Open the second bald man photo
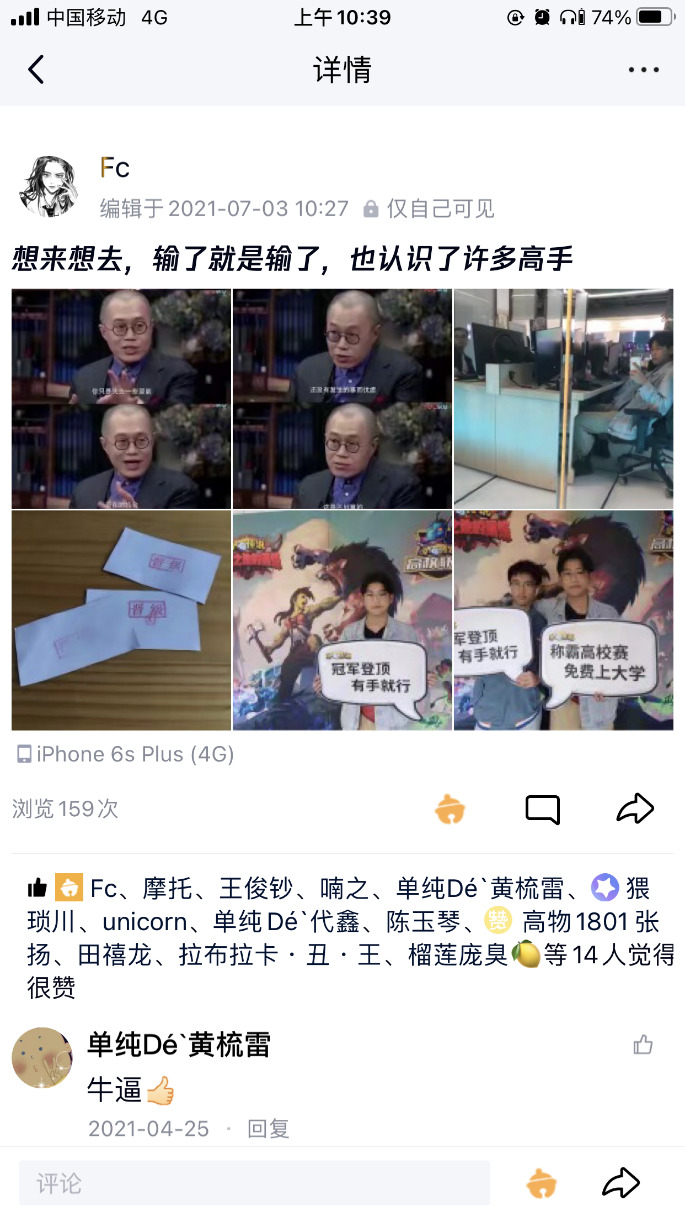The width and height of the screenshot is (685, 1221). click(x=342, y=399)
